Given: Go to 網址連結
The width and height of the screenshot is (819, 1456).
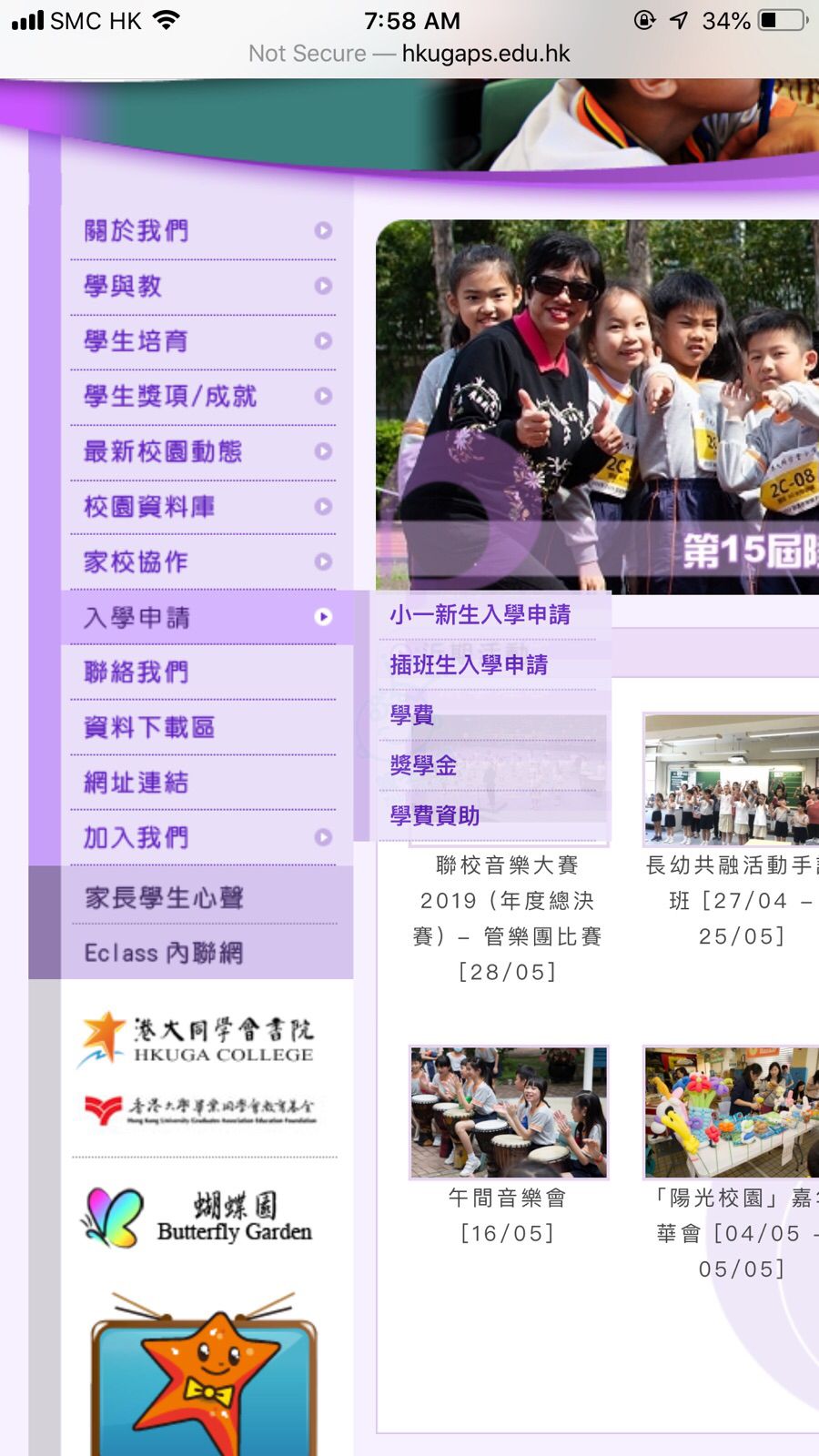Looking at the screenshot, I should coord(136,783).
